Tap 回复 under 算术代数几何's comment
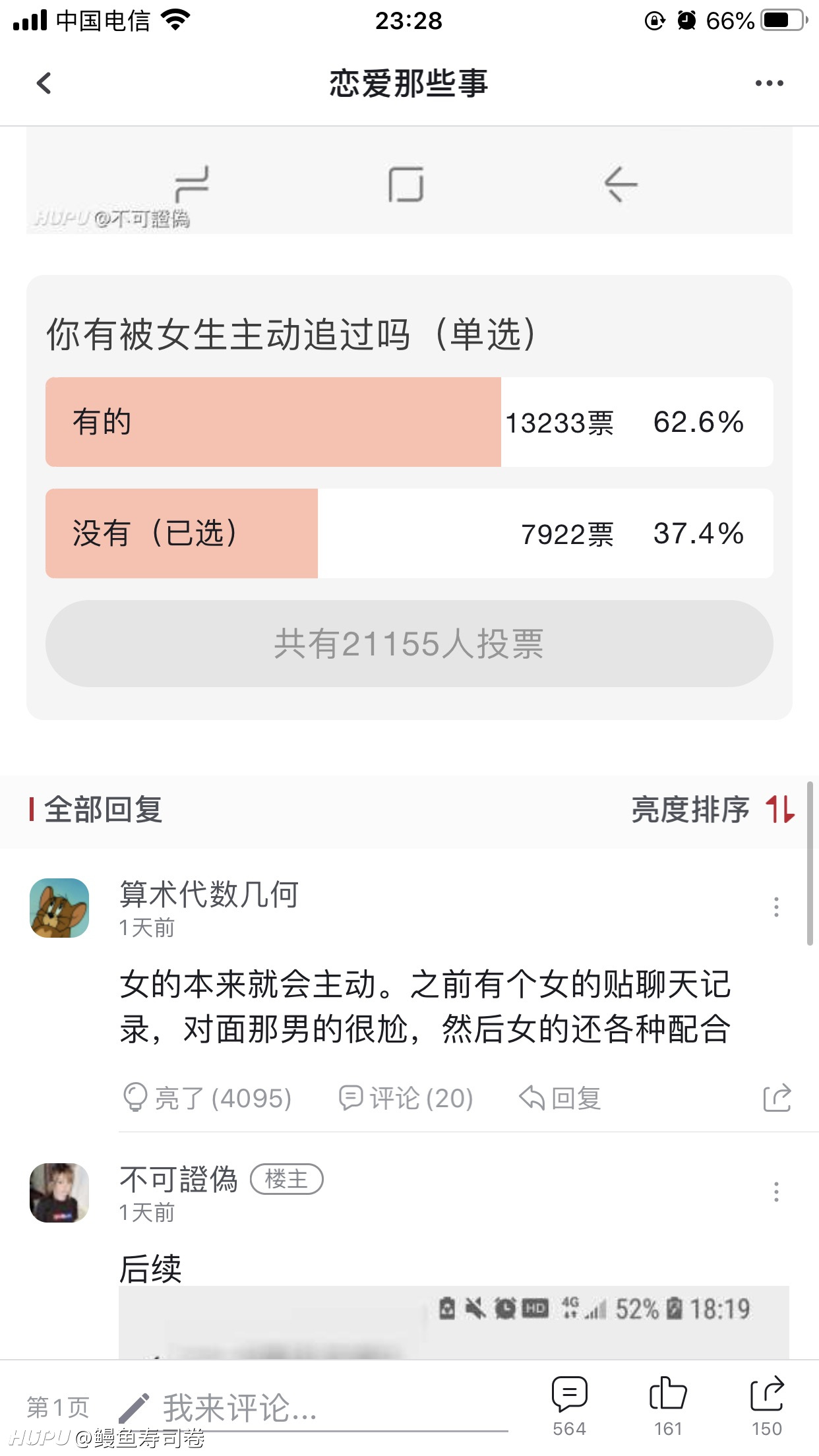This screenshot has height=1456, width=819. tap(561, 1099)
